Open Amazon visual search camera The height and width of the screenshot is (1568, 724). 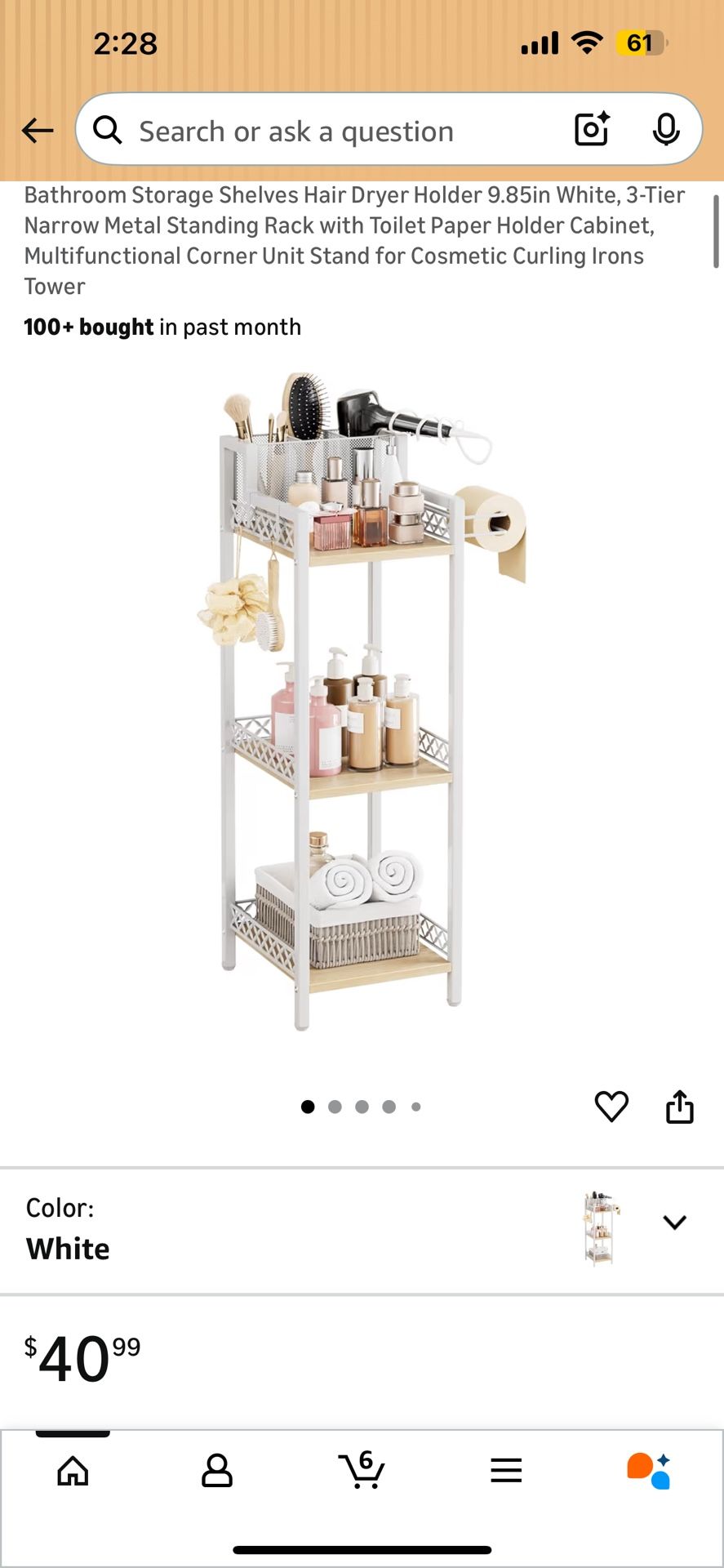(590, 129)
